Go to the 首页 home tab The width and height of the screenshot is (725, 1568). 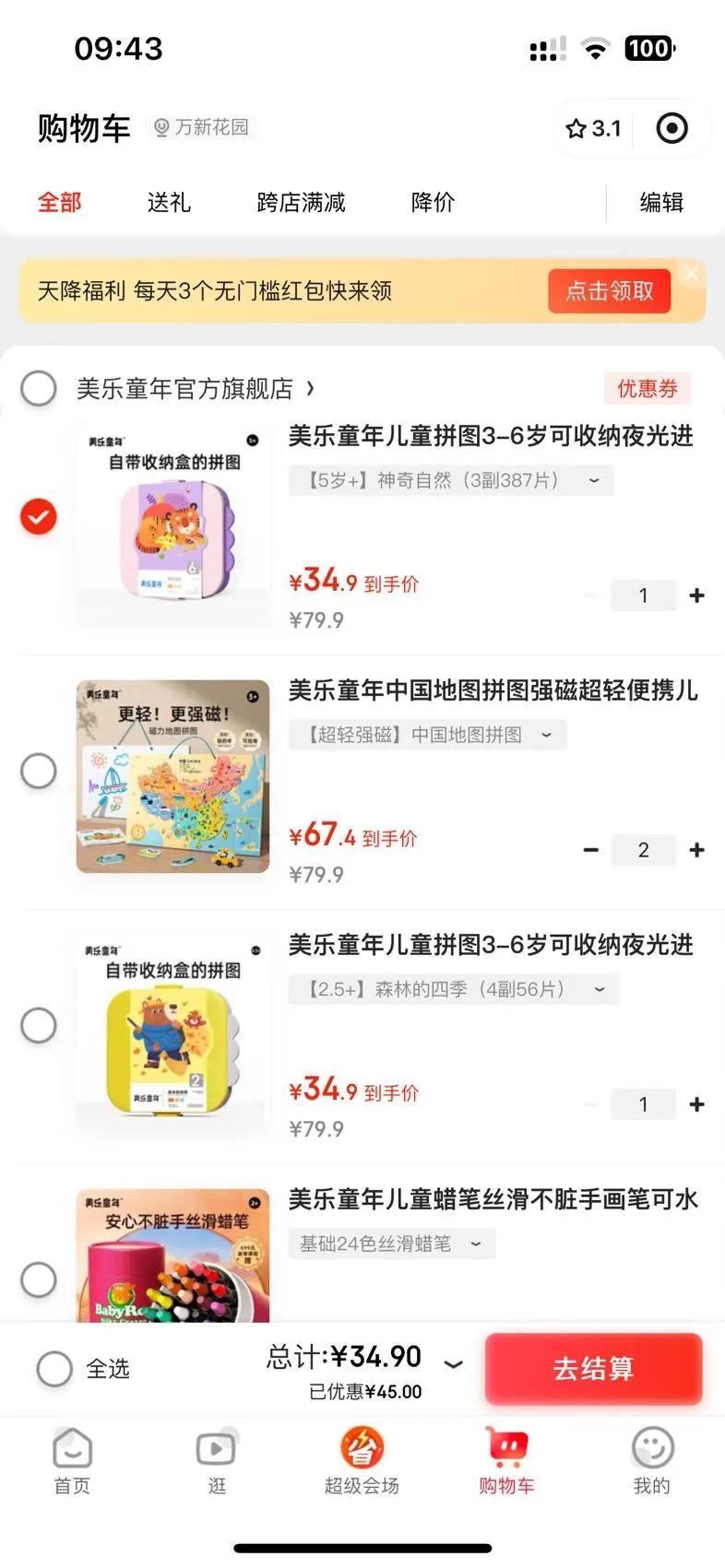pos(72,1461)
